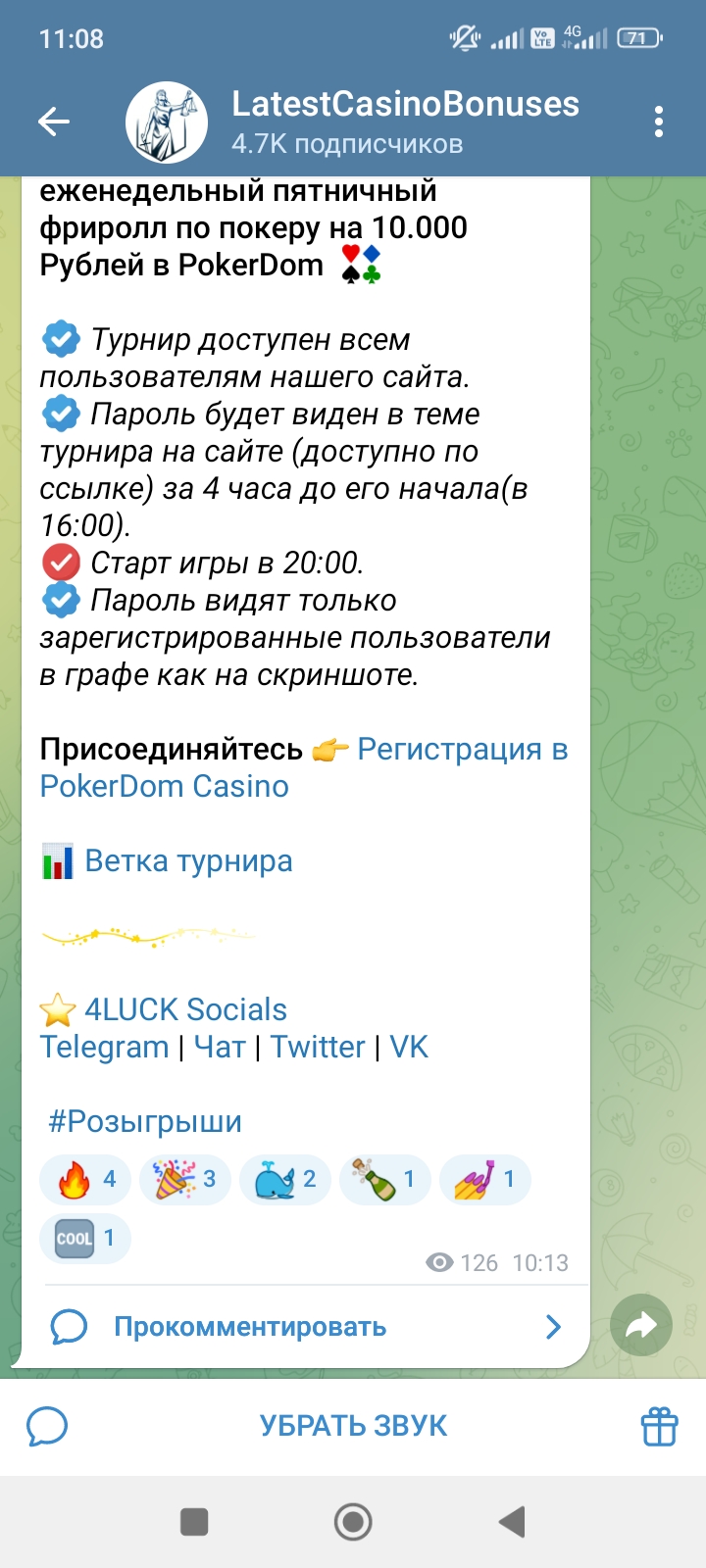Open LatestCasinoBonuses channel profile

pyautogui.click(x=404, y=122)
